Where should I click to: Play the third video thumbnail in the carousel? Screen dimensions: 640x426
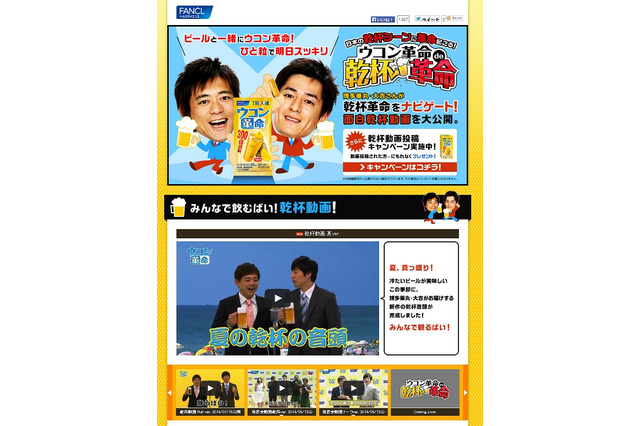coord(353,388)
